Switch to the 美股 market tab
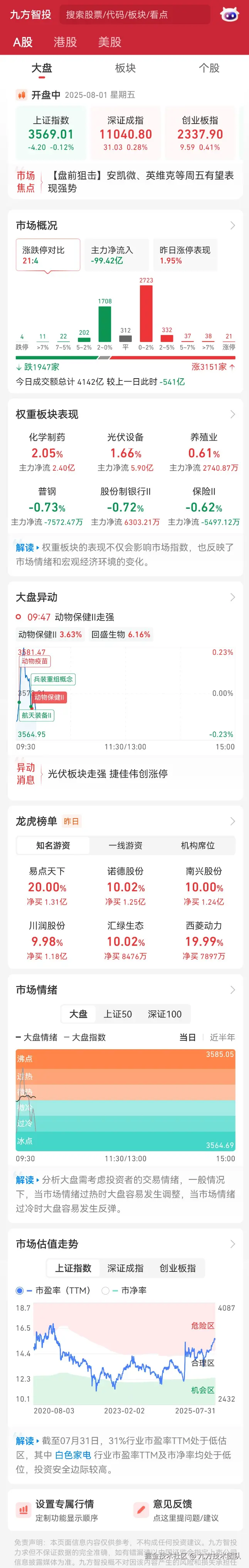The image size is (249, 1568). 109,42
